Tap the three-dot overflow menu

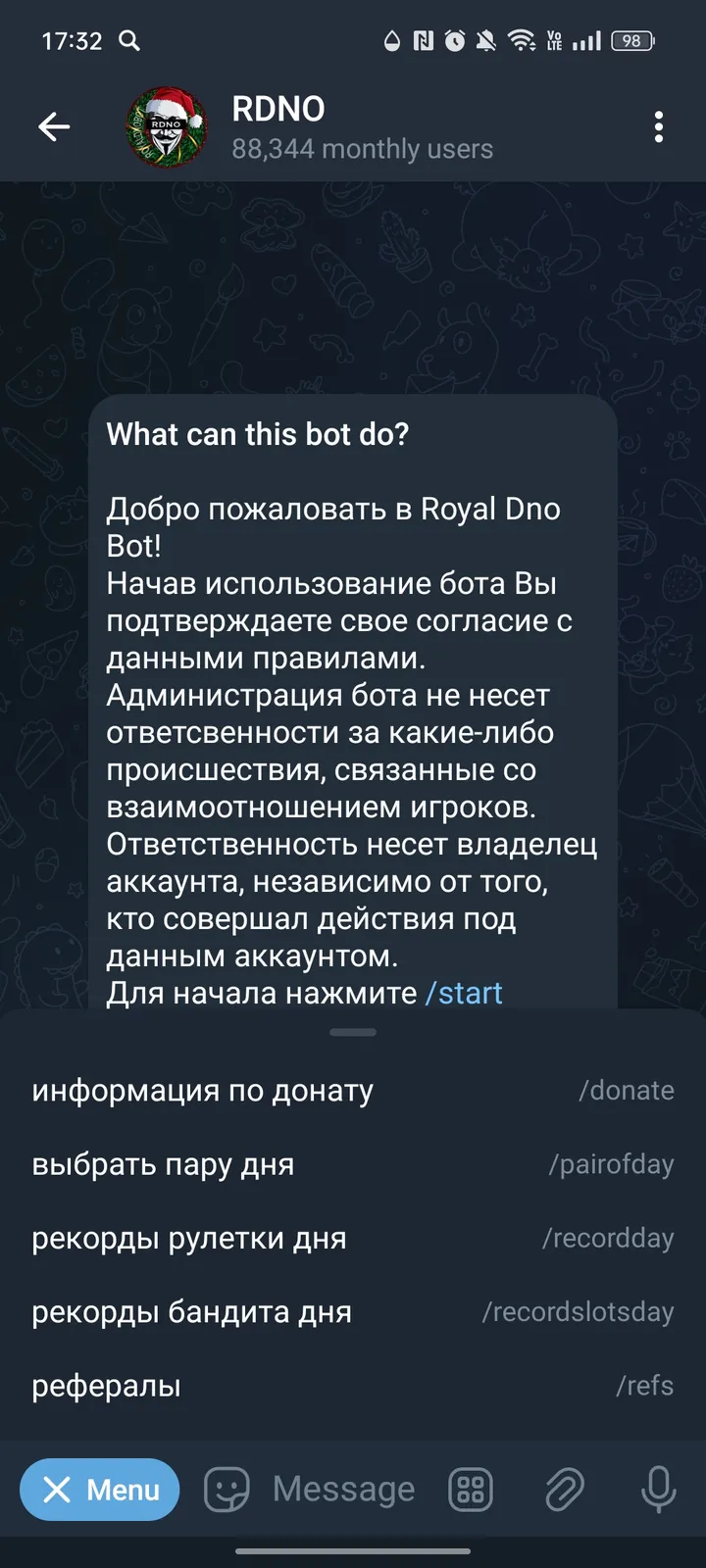(x=660, y=127)
